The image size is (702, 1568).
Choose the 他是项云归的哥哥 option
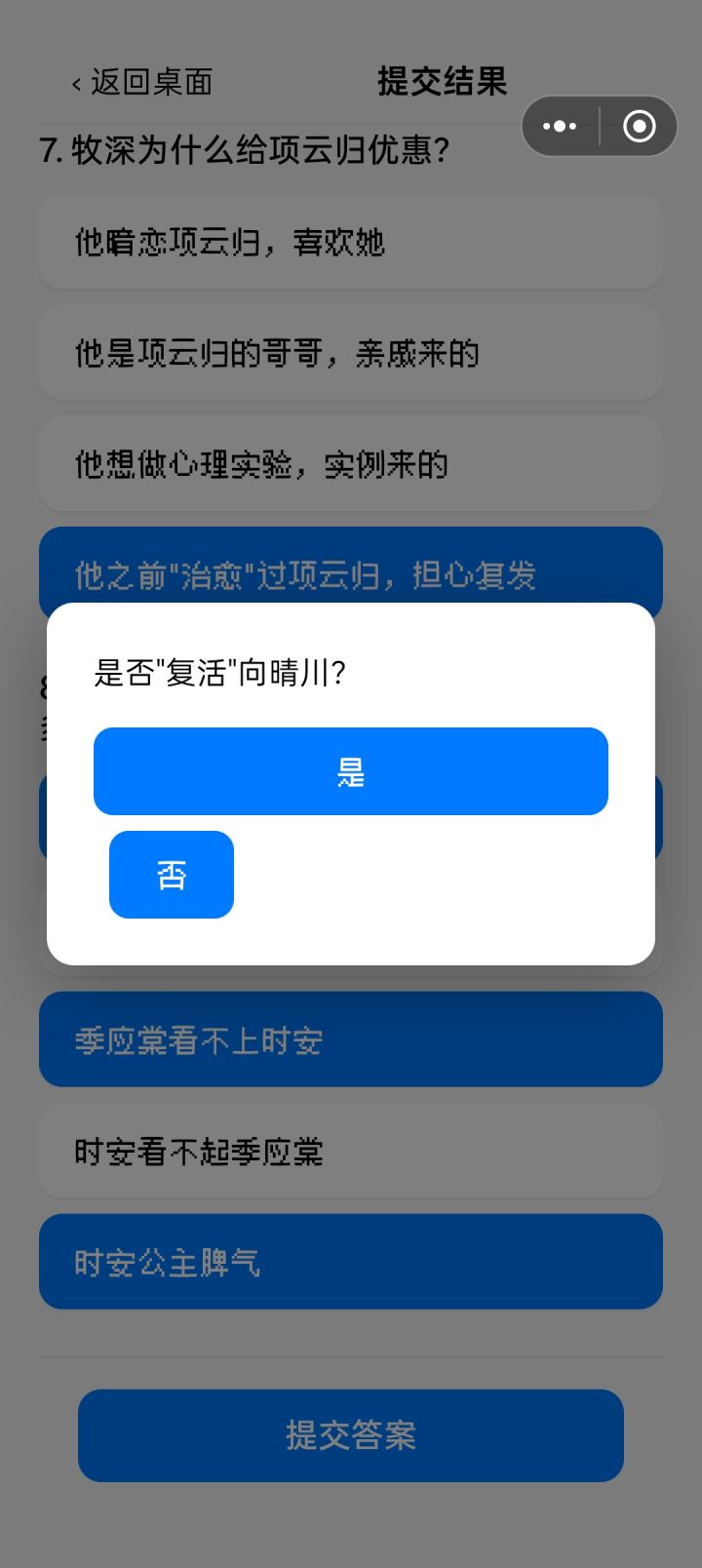point(351,352)
